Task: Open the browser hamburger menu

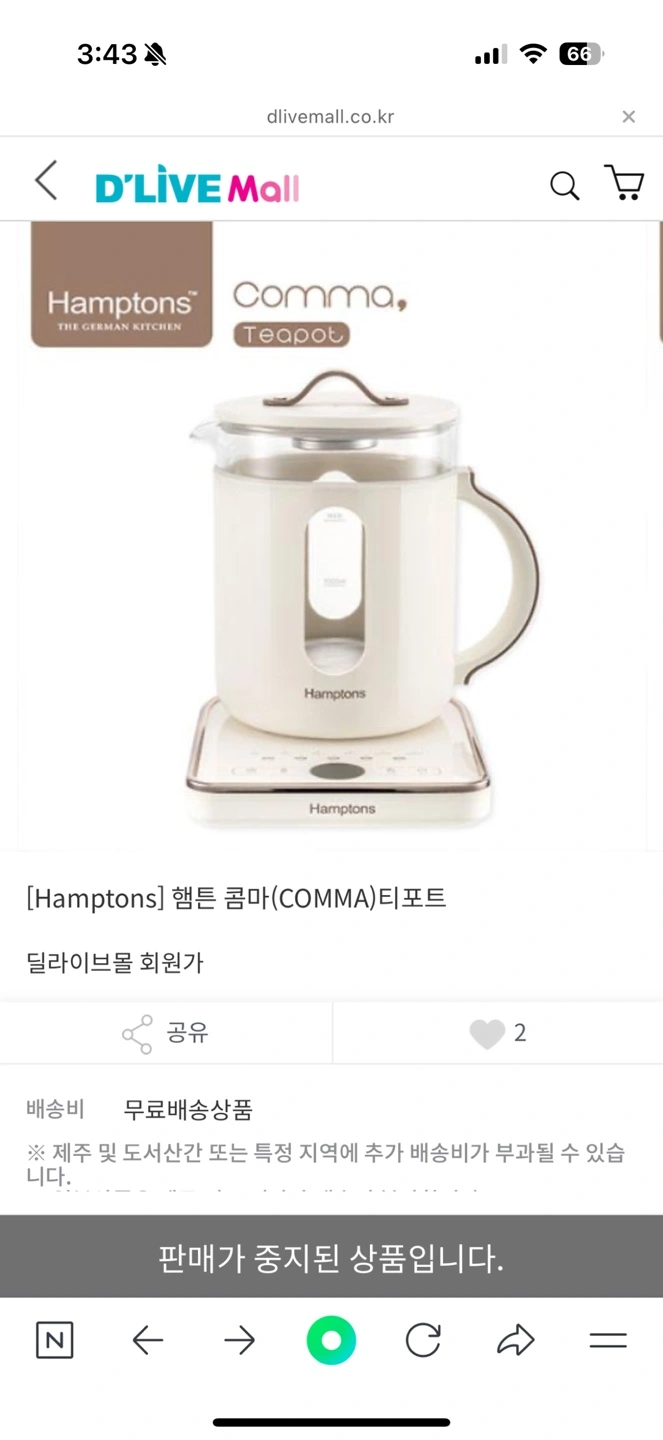Action: [x=607, y=1340]
